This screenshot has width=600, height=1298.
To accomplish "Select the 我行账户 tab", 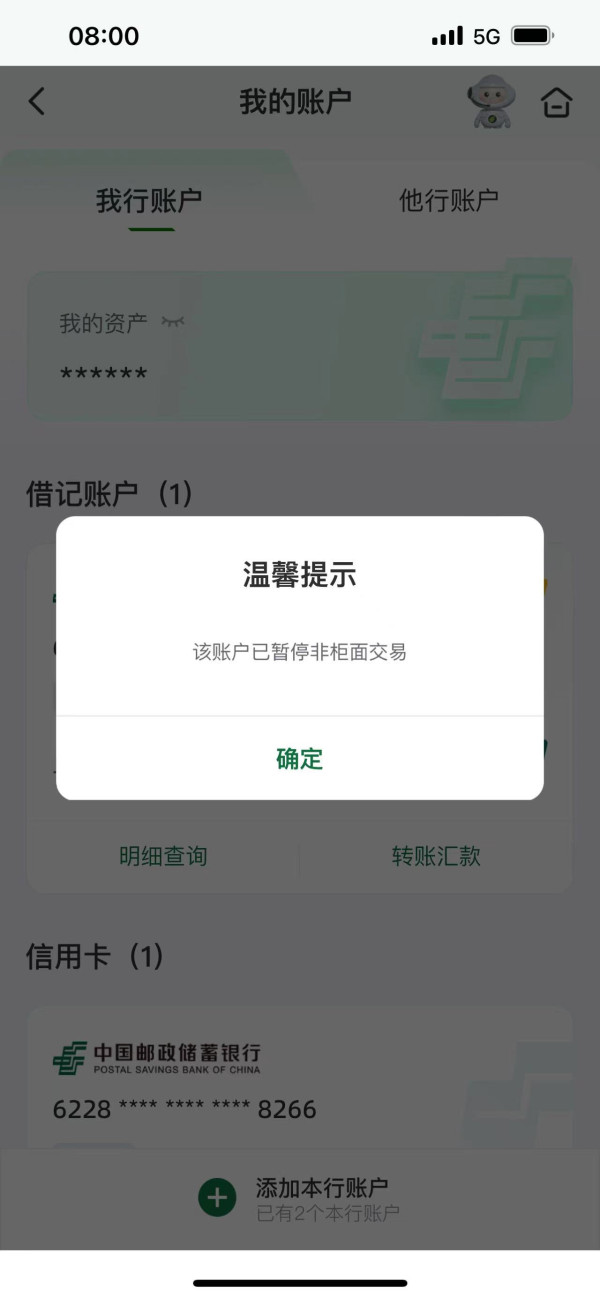I will [x=149, y=200].
